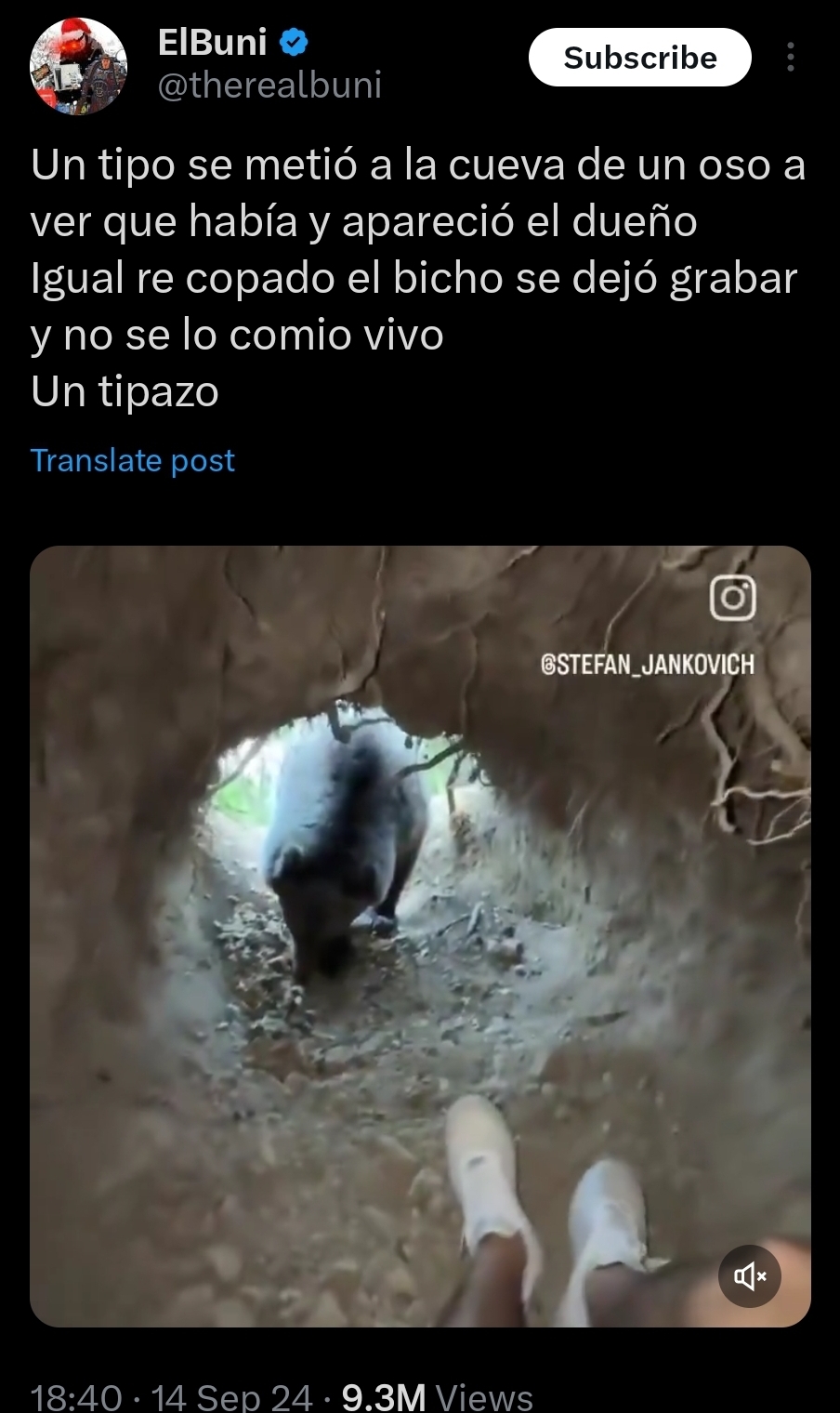The height and width of the screenshot is (1413, 840).
Task: Subscribe to ElBuni
Action: tap(639, 58)
